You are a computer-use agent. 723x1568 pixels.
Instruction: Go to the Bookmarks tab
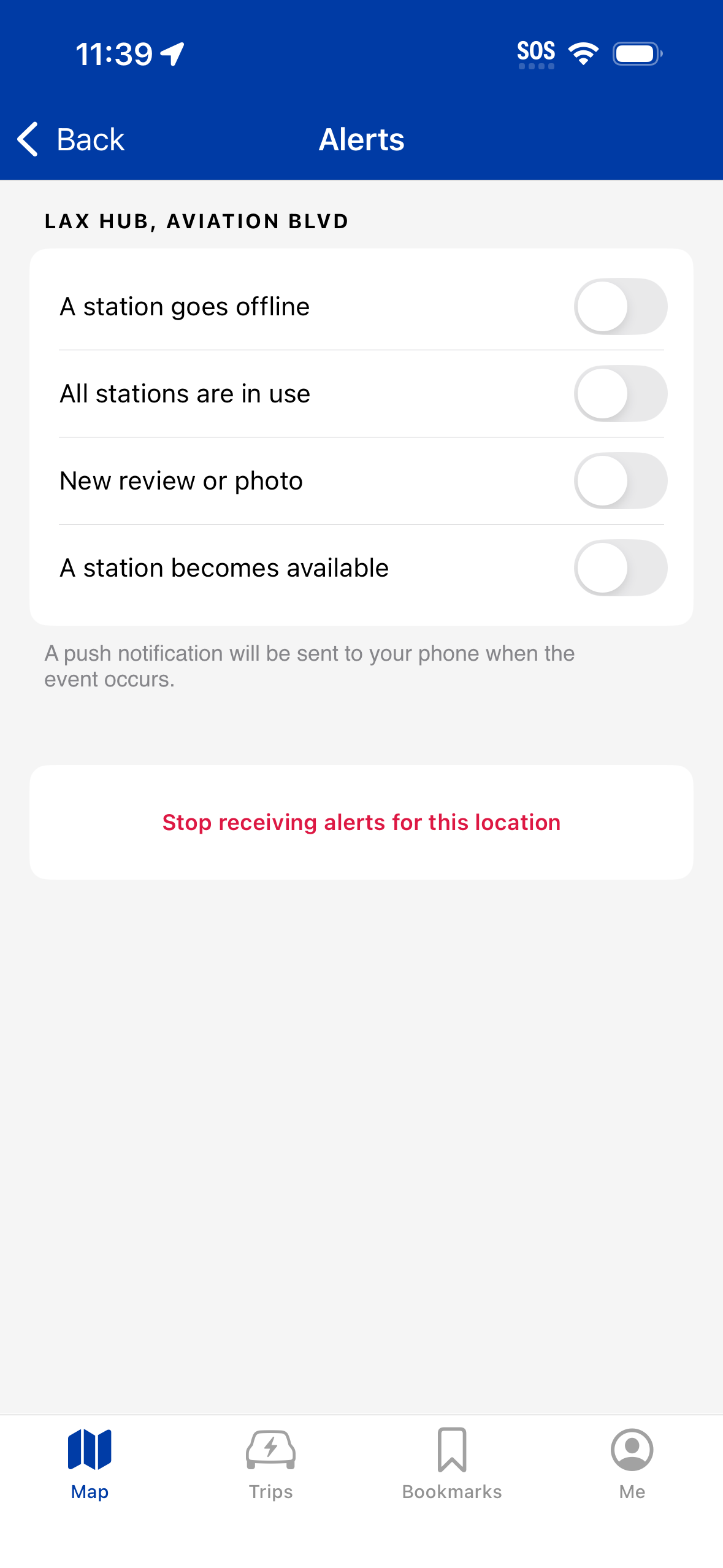452,1464
